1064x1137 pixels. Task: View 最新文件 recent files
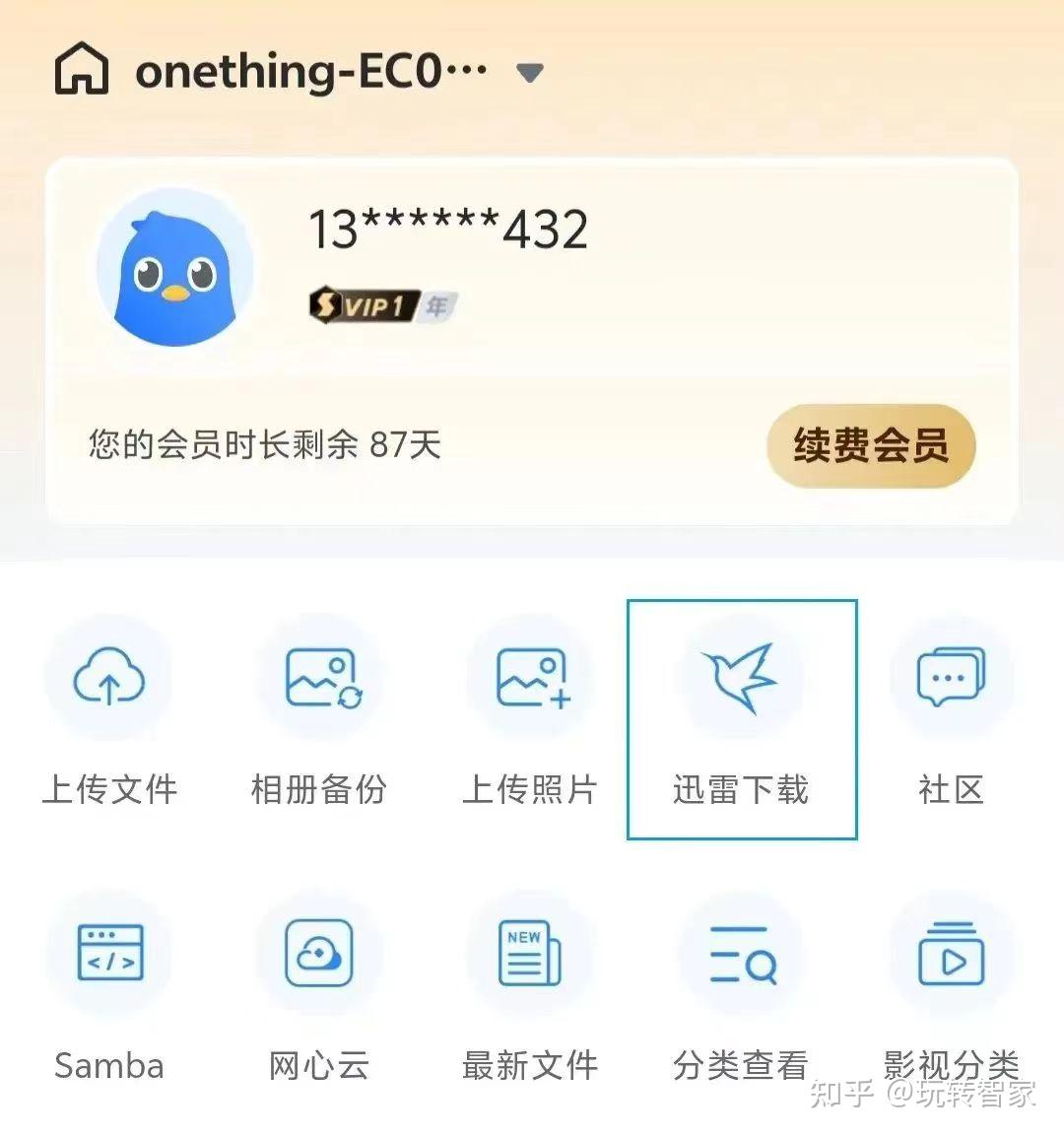pyautogui.click(x=530, y=953)
